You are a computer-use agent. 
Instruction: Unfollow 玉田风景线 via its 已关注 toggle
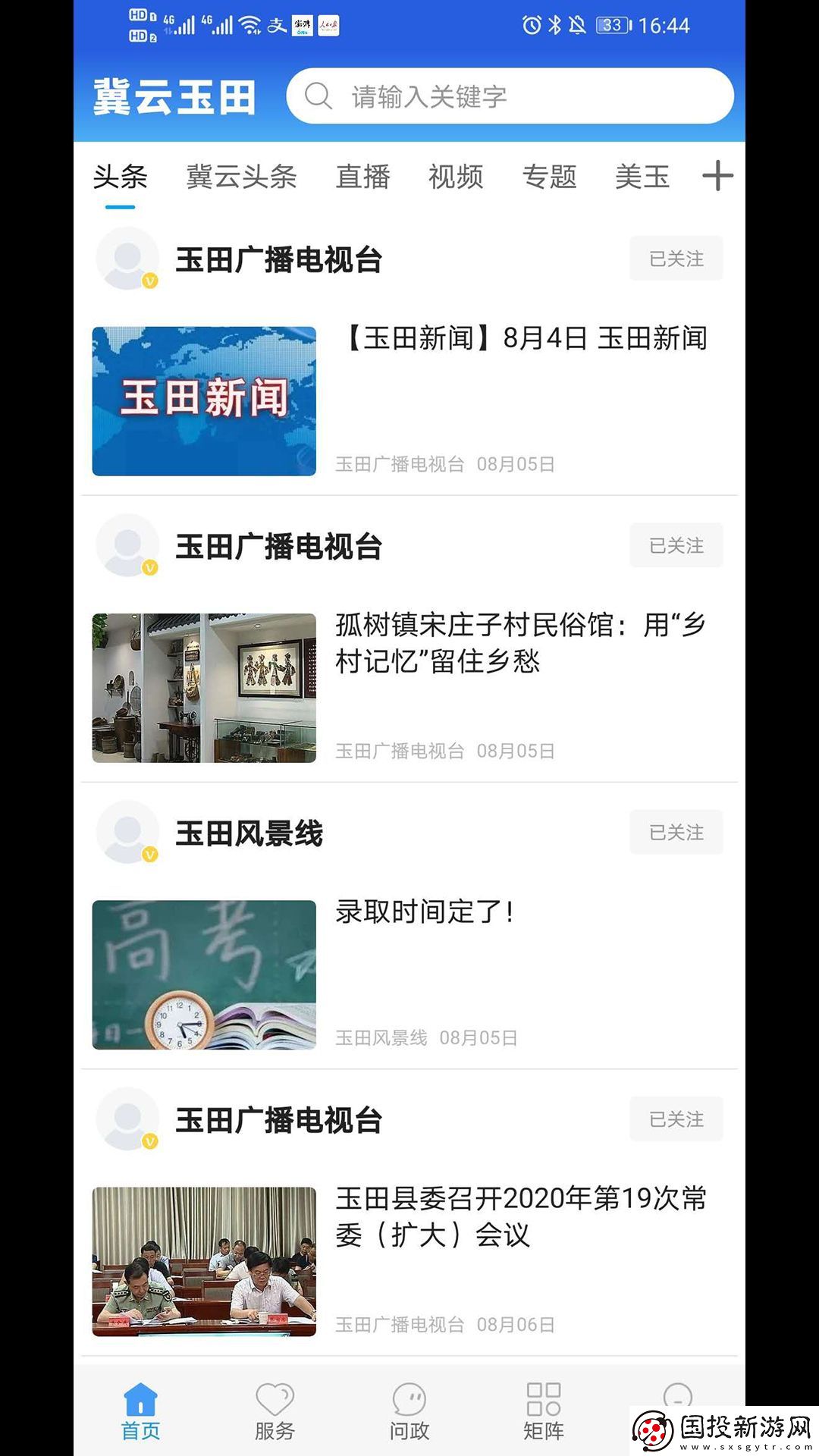pos(676,832)
